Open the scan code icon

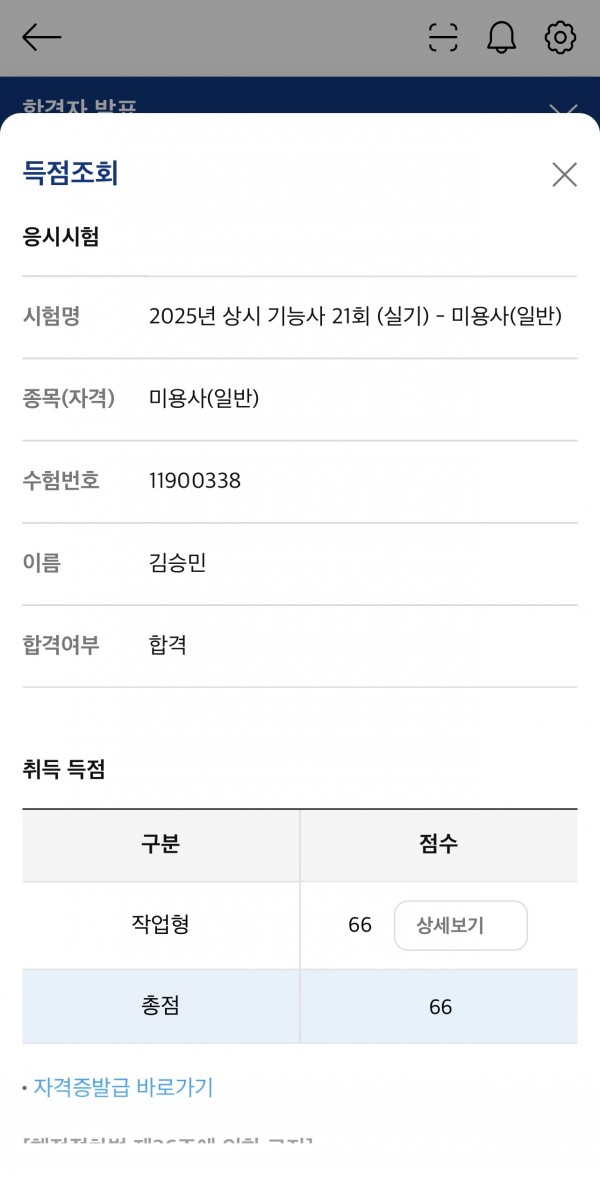coord(443,38)
